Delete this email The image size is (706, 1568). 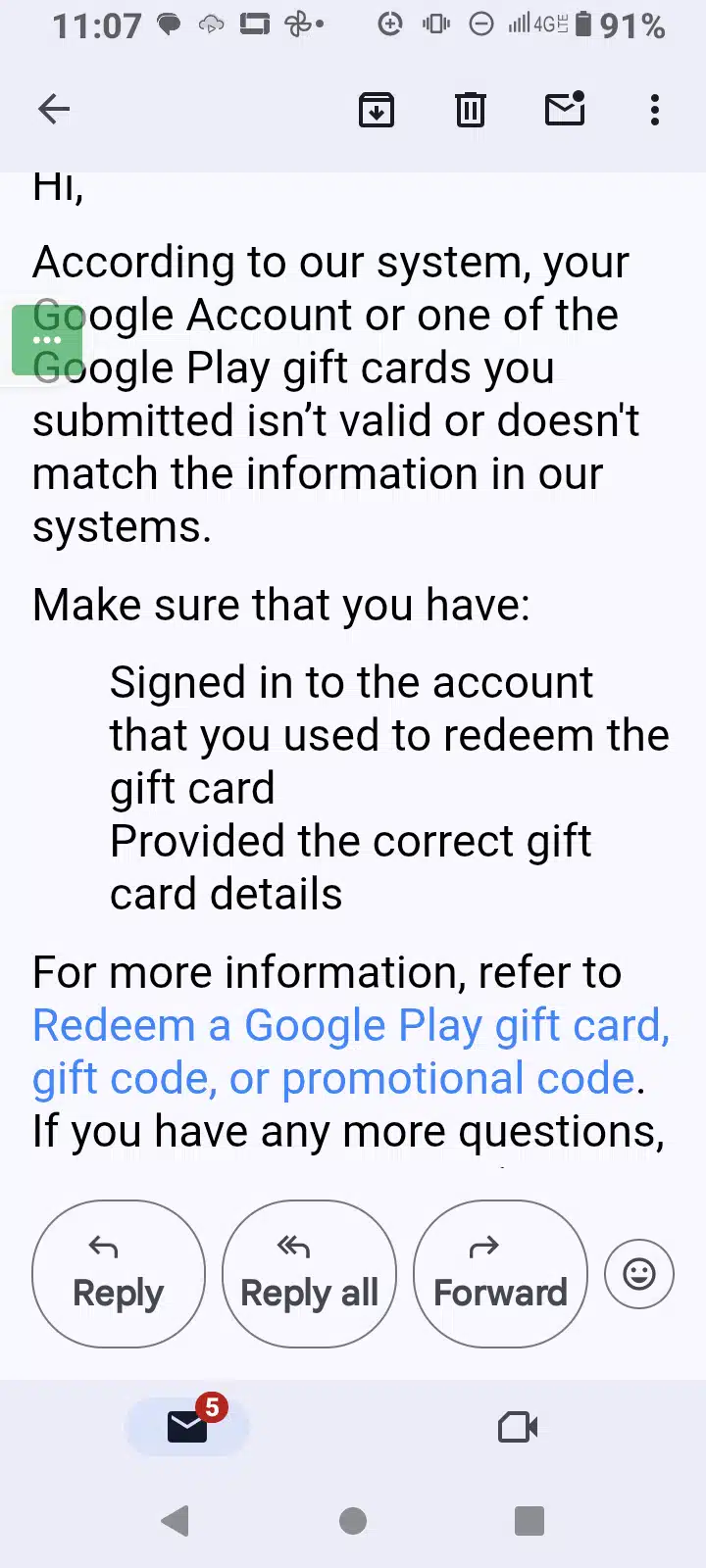(471, 110)
